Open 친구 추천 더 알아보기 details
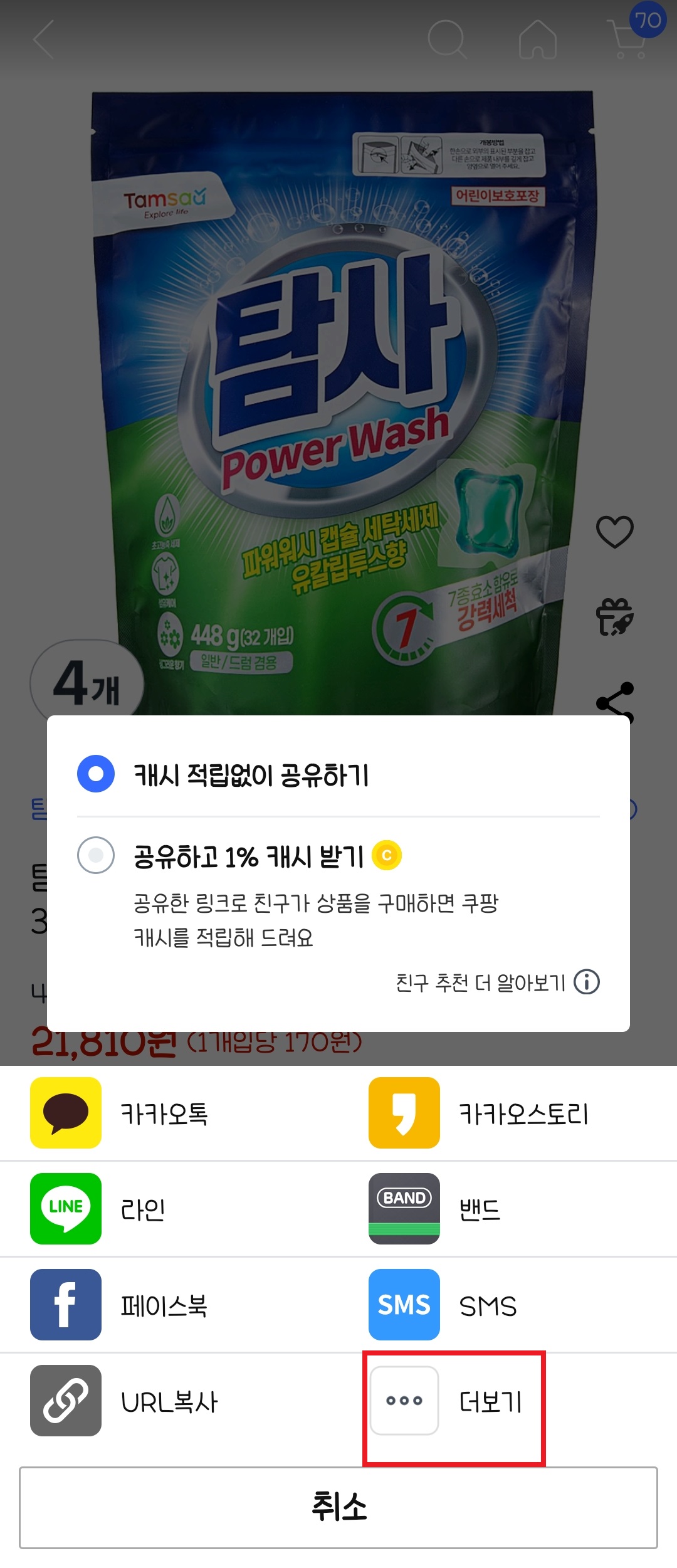Viewport: 677px width, 1568px height. pyautogui.click(x=481, y=982)
